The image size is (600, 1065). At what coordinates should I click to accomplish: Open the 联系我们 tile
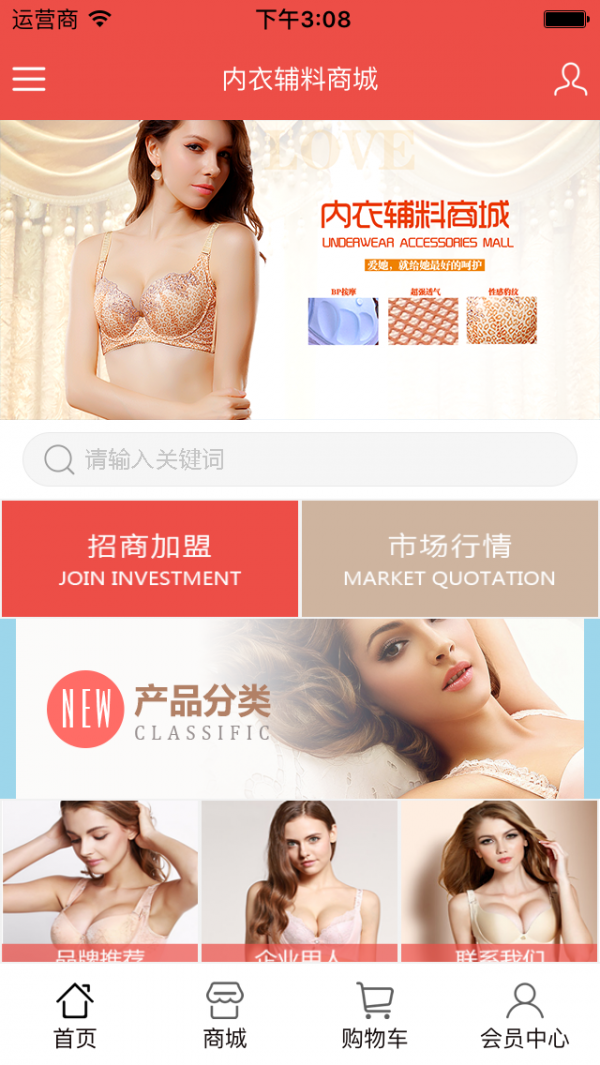pyautogui.click(x=498, y=880)
